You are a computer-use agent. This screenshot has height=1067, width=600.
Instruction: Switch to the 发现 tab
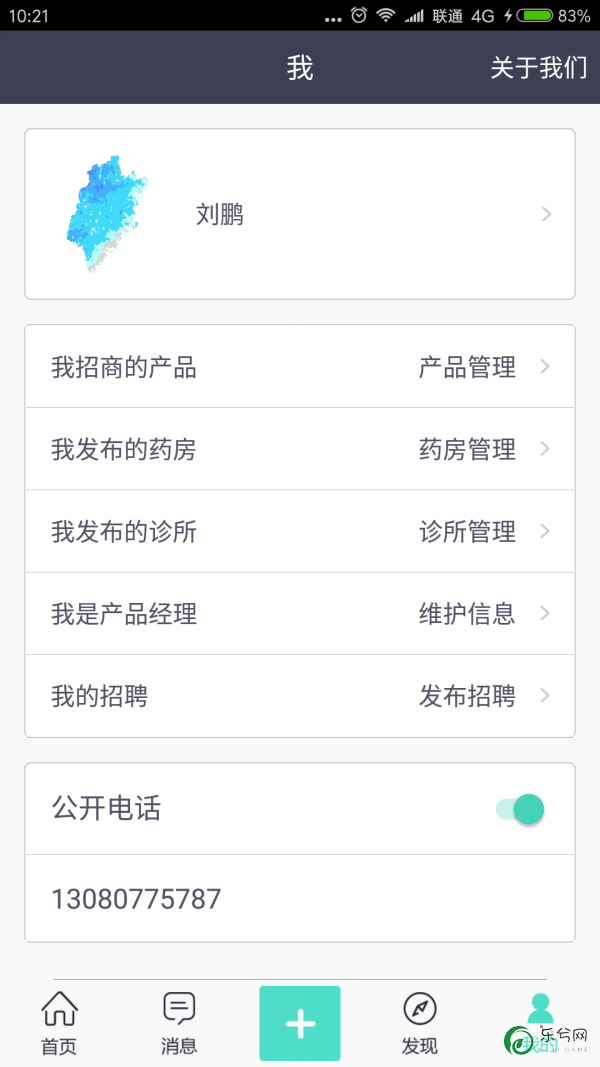[x=419, y=1023]
